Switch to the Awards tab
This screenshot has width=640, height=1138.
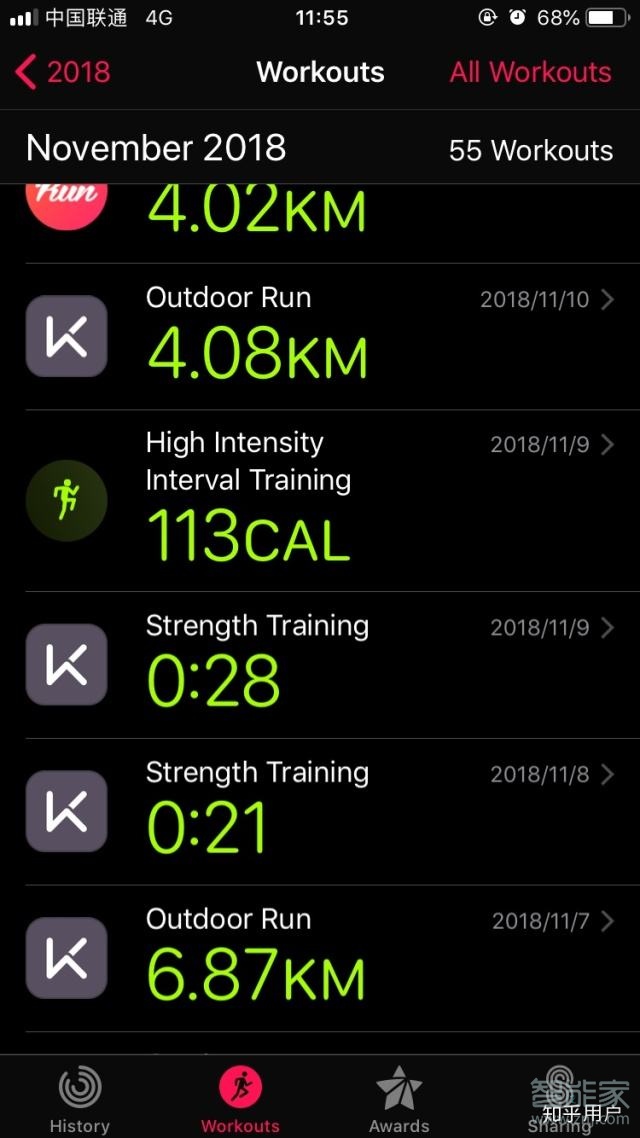click(x=399, y=1098)
